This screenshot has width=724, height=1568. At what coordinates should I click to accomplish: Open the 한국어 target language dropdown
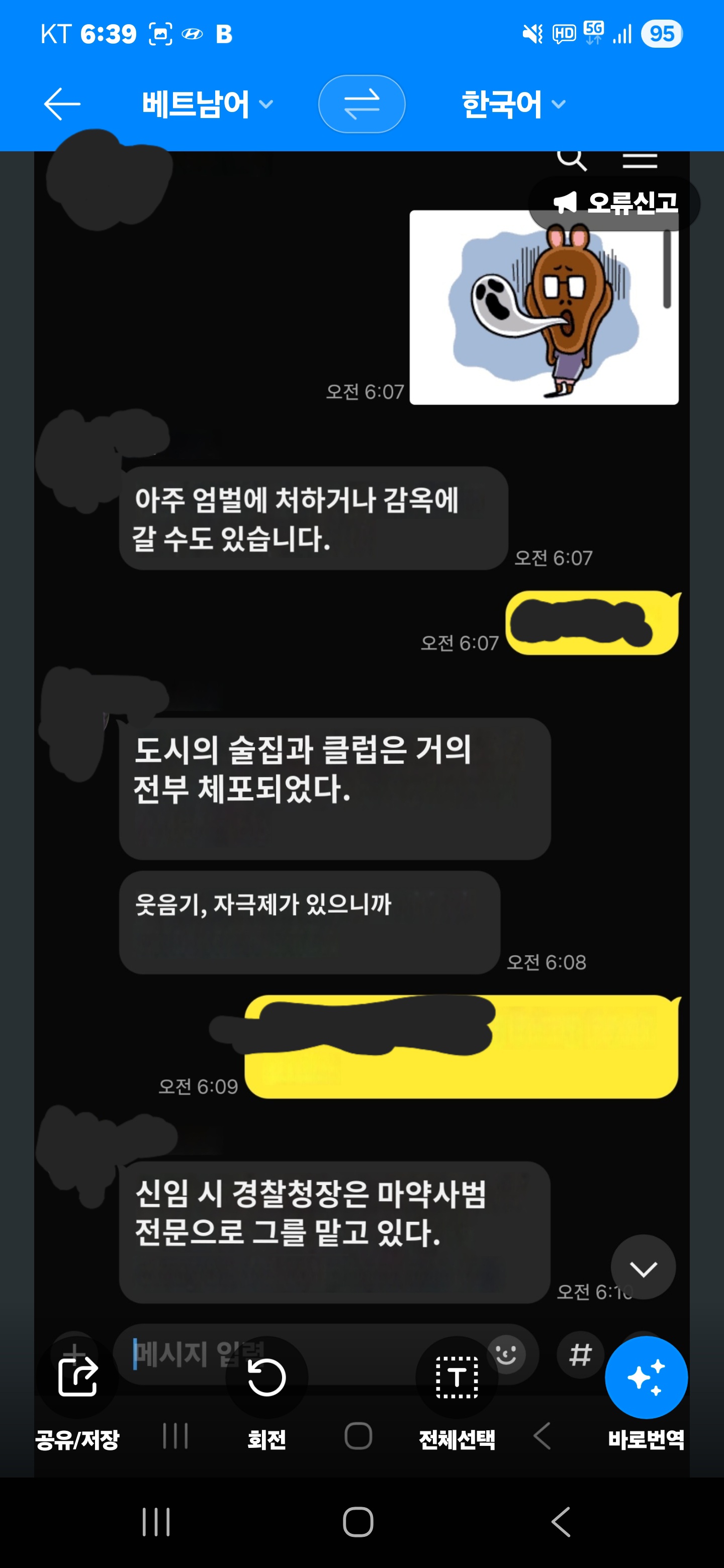click(513, 104)
